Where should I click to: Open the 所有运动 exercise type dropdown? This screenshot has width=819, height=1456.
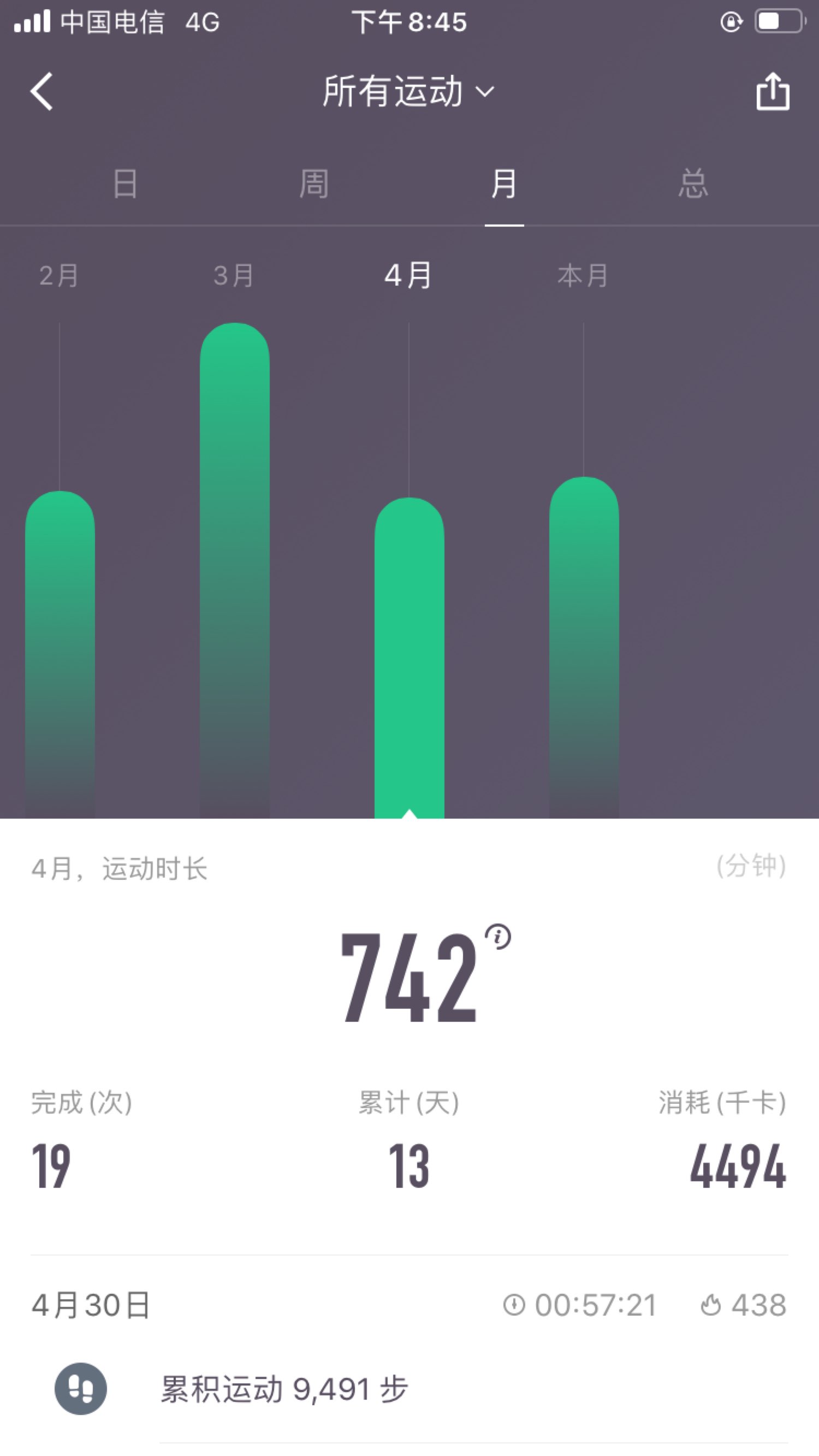pos(408,91)
